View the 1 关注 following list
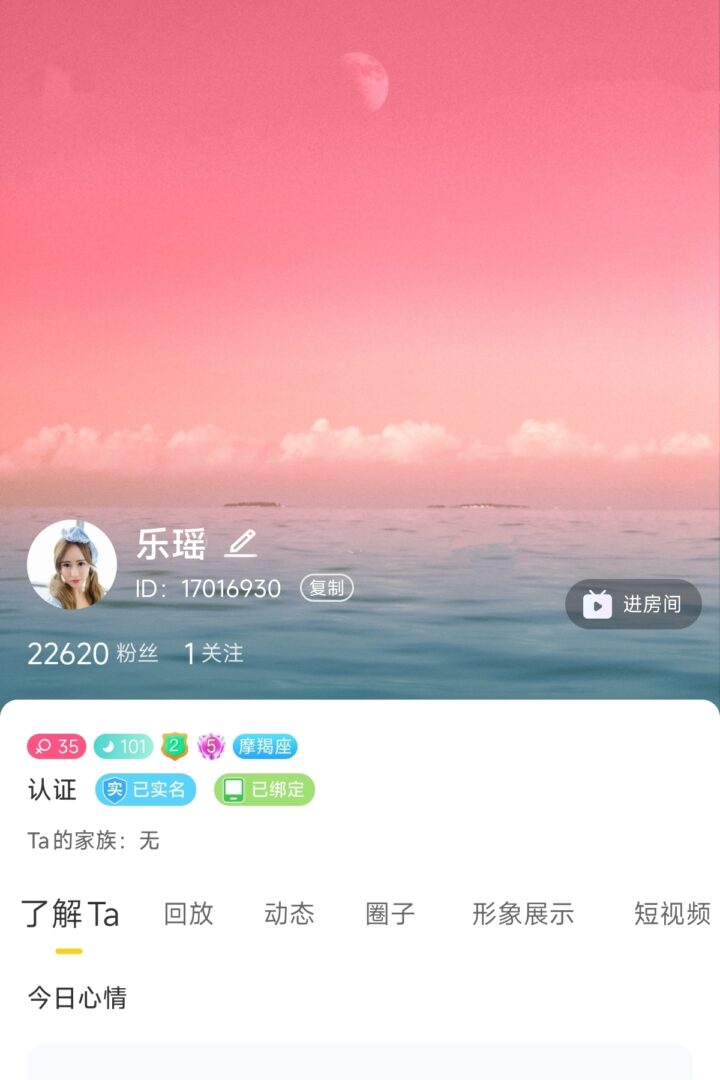Screen dimensions: 720x1080 214,654
